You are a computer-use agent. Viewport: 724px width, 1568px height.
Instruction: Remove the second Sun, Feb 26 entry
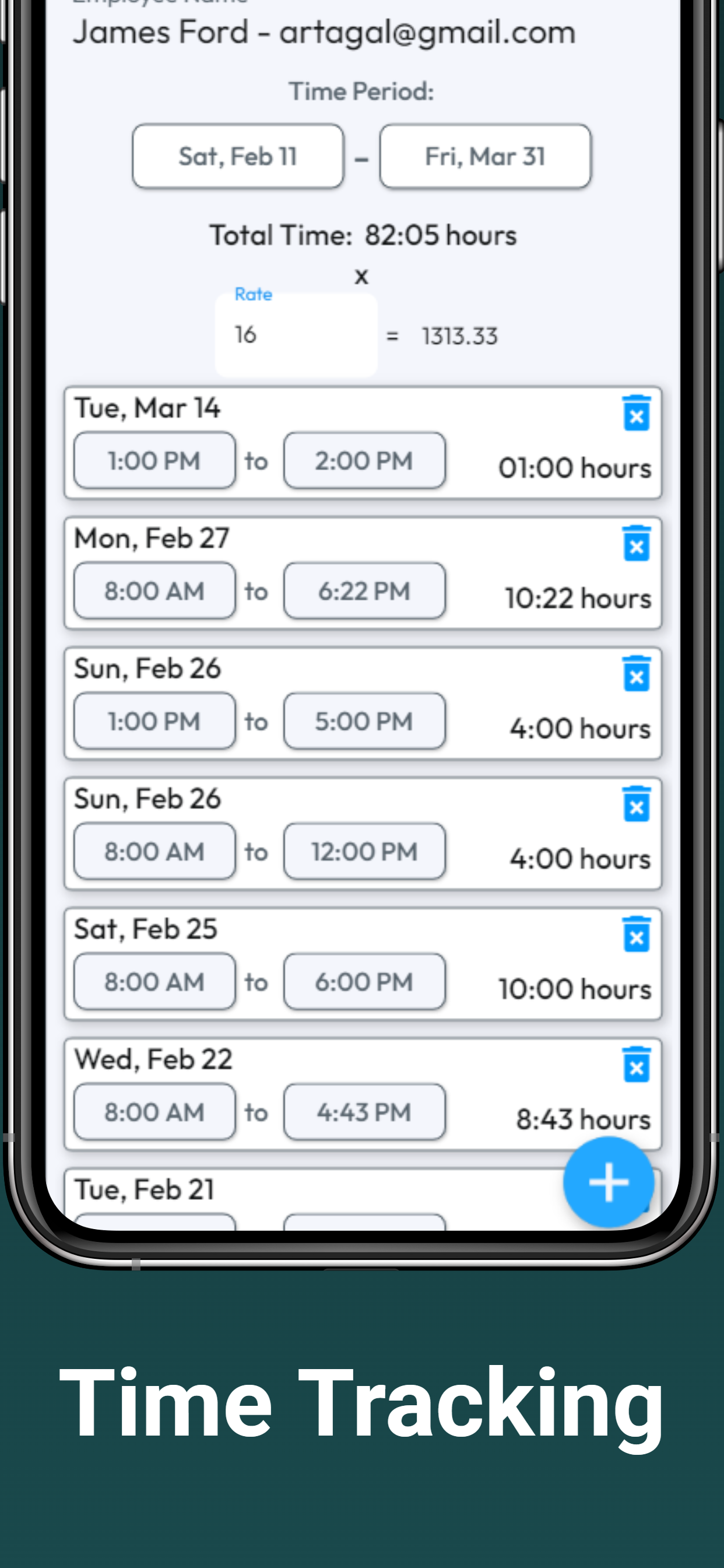[x=637, y=804]
